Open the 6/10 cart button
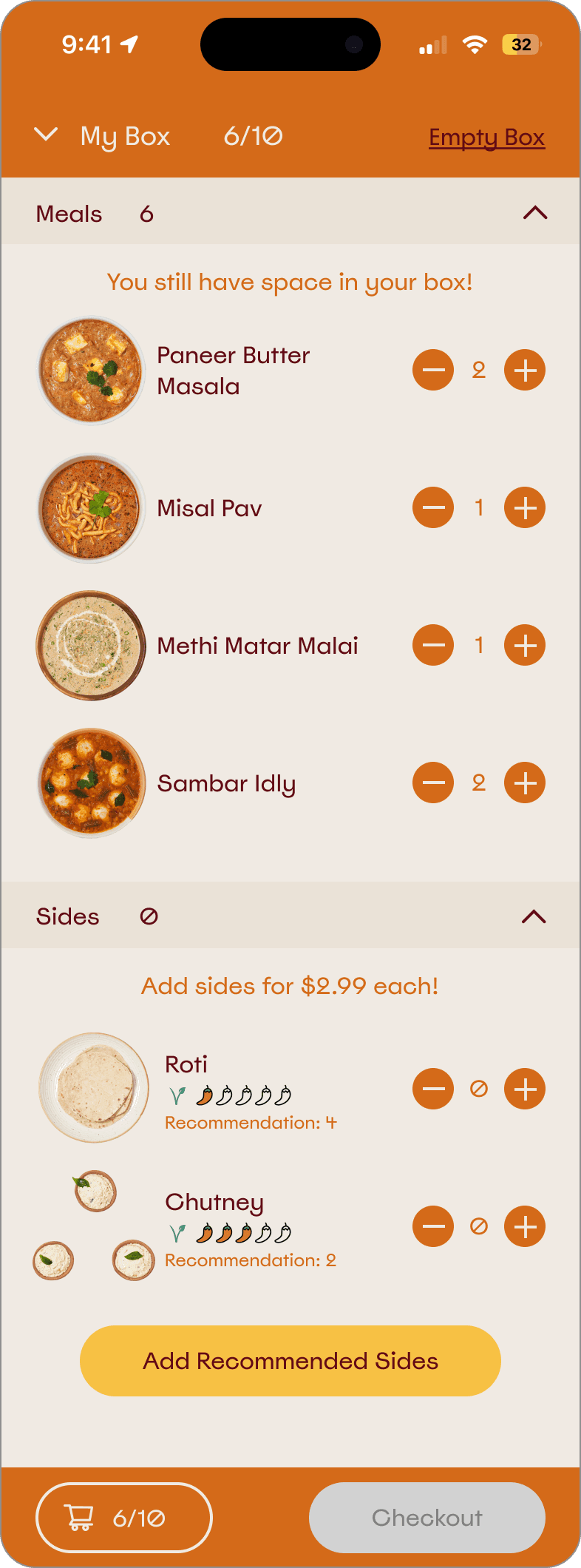The height and width of the screenshot is (1568, 581). [124, 1518]
